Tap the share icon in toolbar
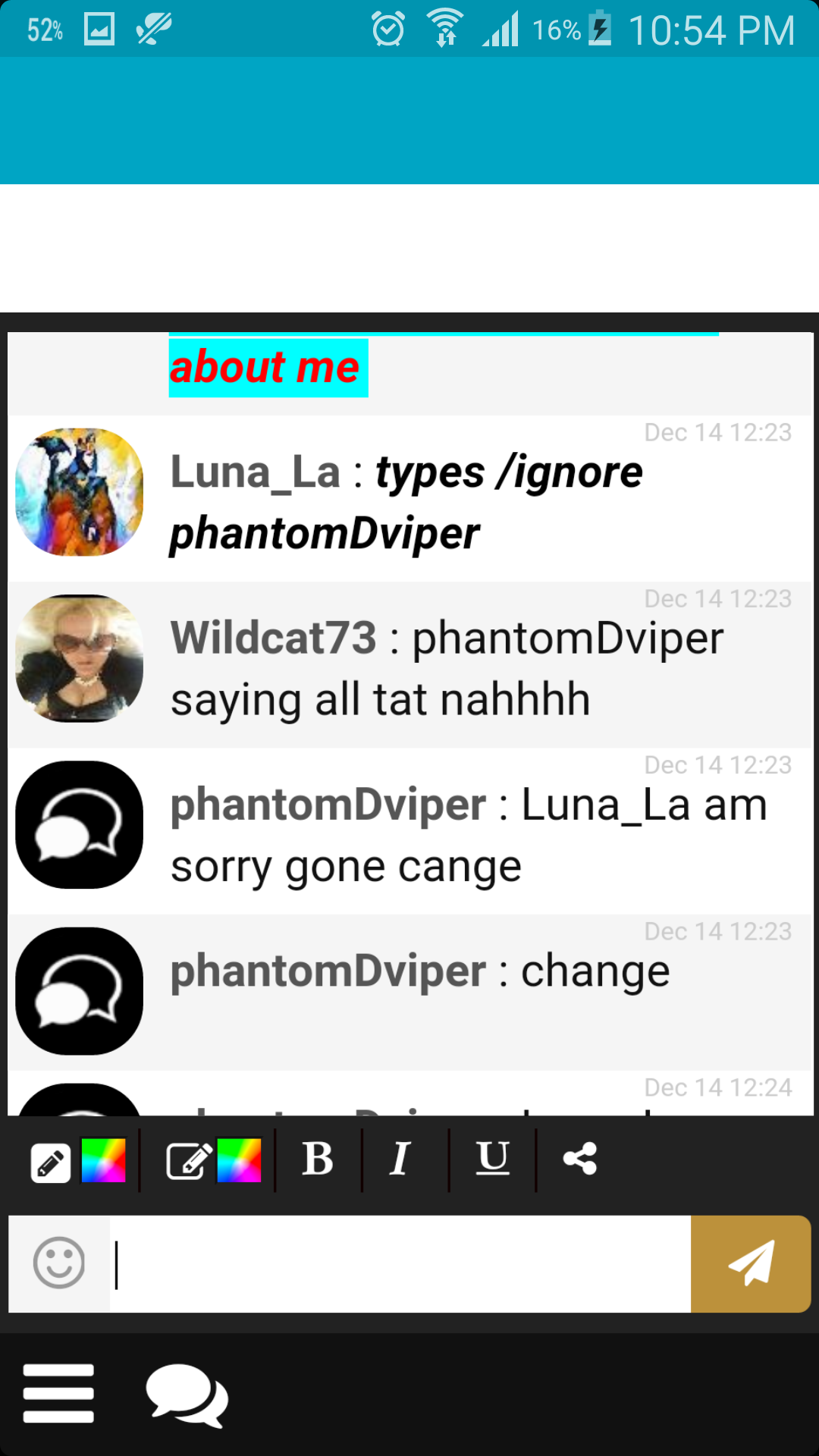 [x=580, y=1159]
